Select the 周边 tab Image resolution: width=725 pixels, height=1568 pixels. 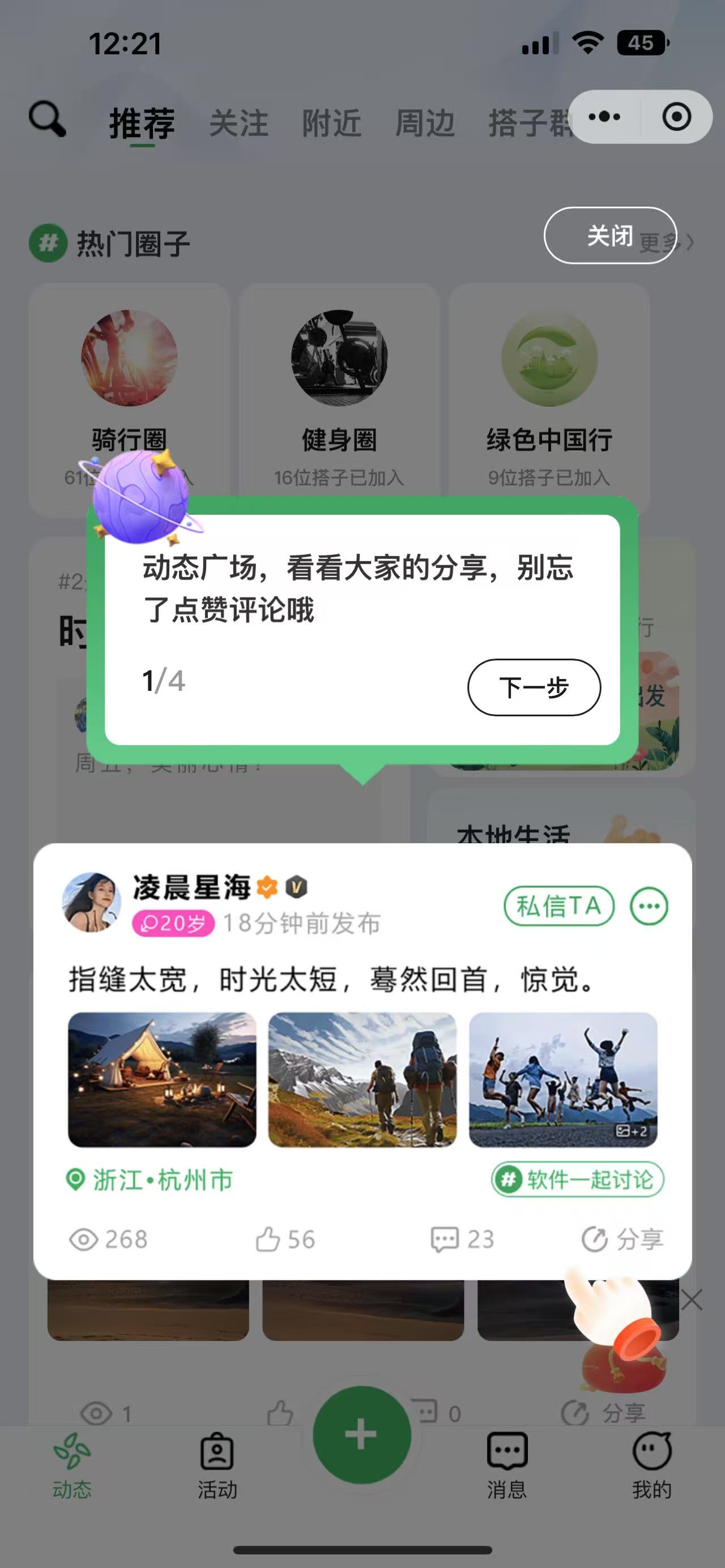click(425, 122)
